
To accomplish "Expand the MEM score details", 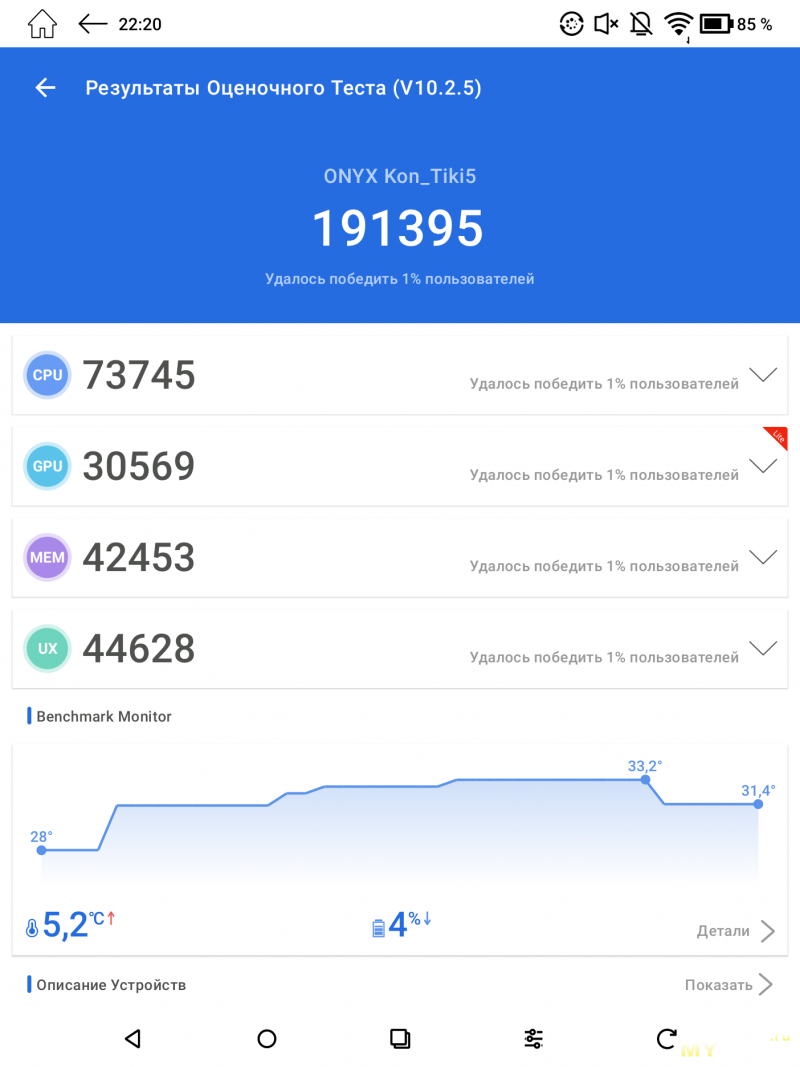I will point(763,557).
